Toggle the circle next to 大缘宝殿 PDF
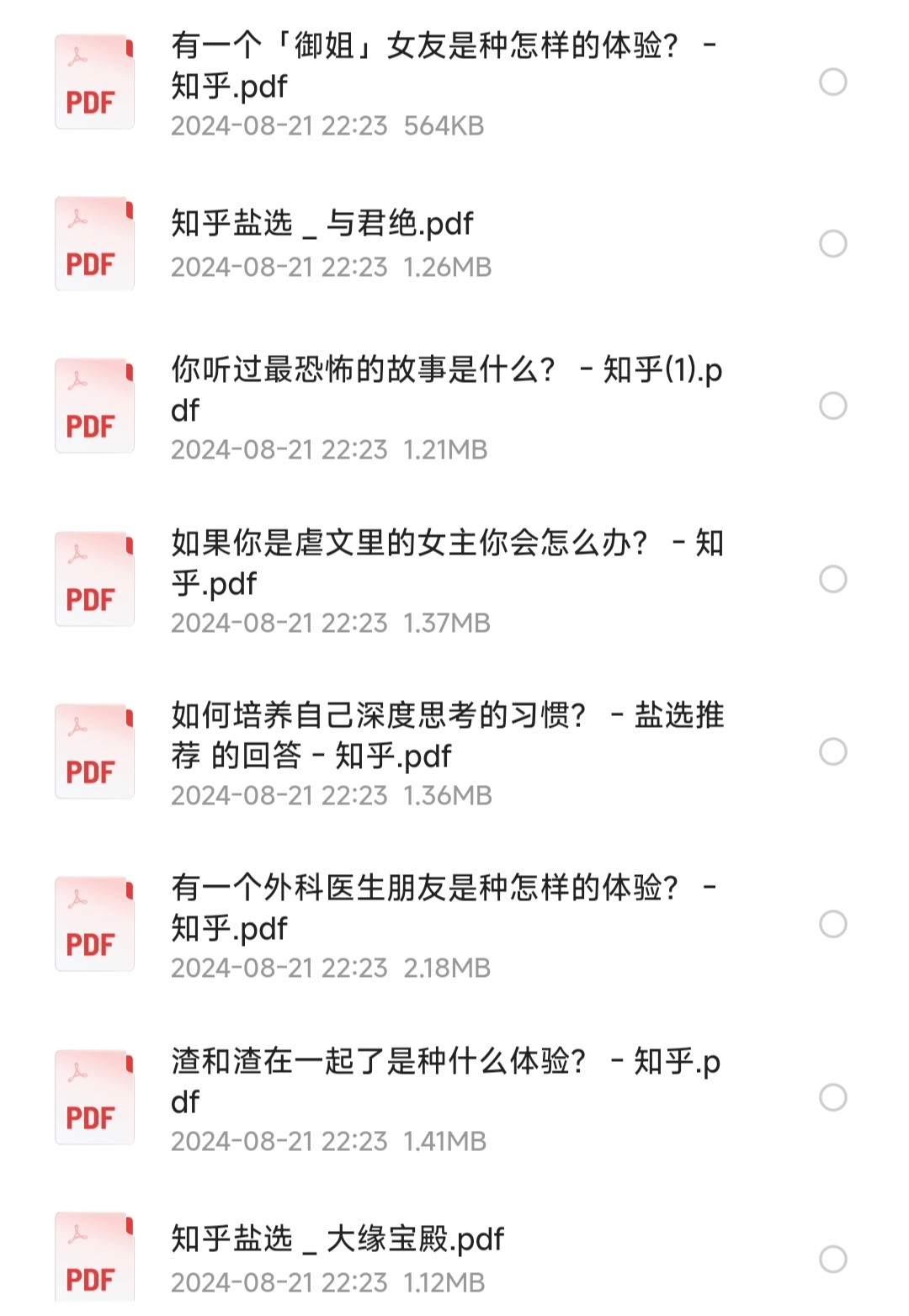This screenshot has height=1316, width=909. [835, 1260]
